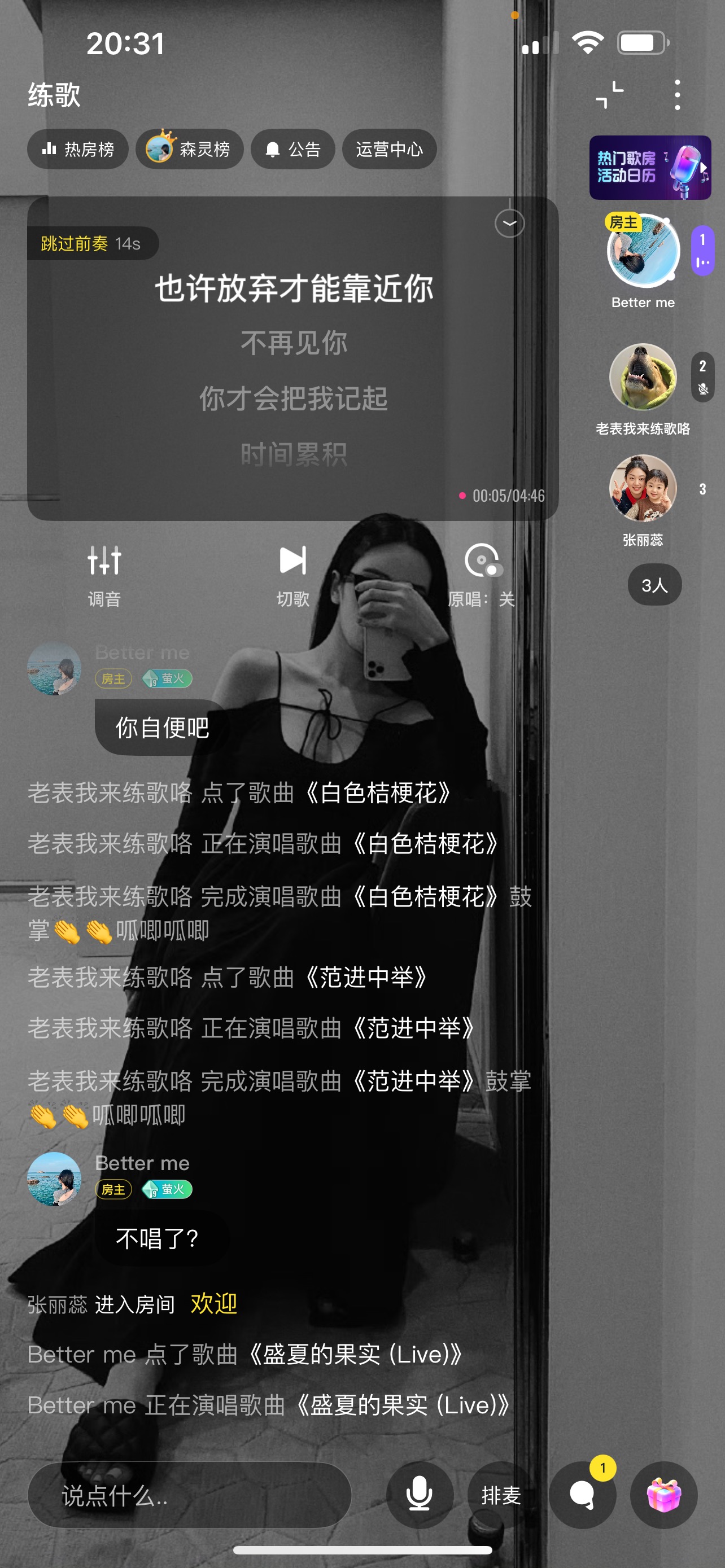
Task: Welcome 张丽蕊 with 欢迎
Action: click(213, 1304)
